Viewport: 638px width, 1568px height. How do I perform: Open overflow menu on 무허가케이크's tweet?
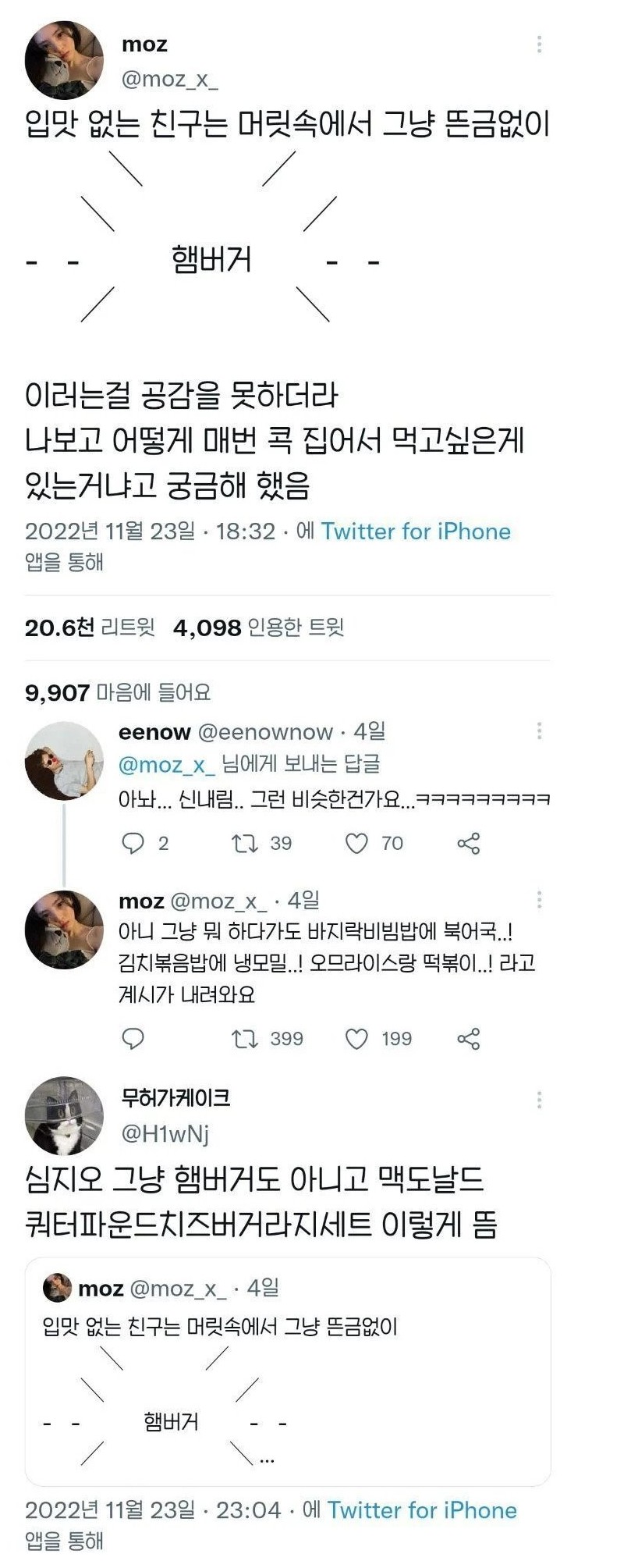(539, 1100)
